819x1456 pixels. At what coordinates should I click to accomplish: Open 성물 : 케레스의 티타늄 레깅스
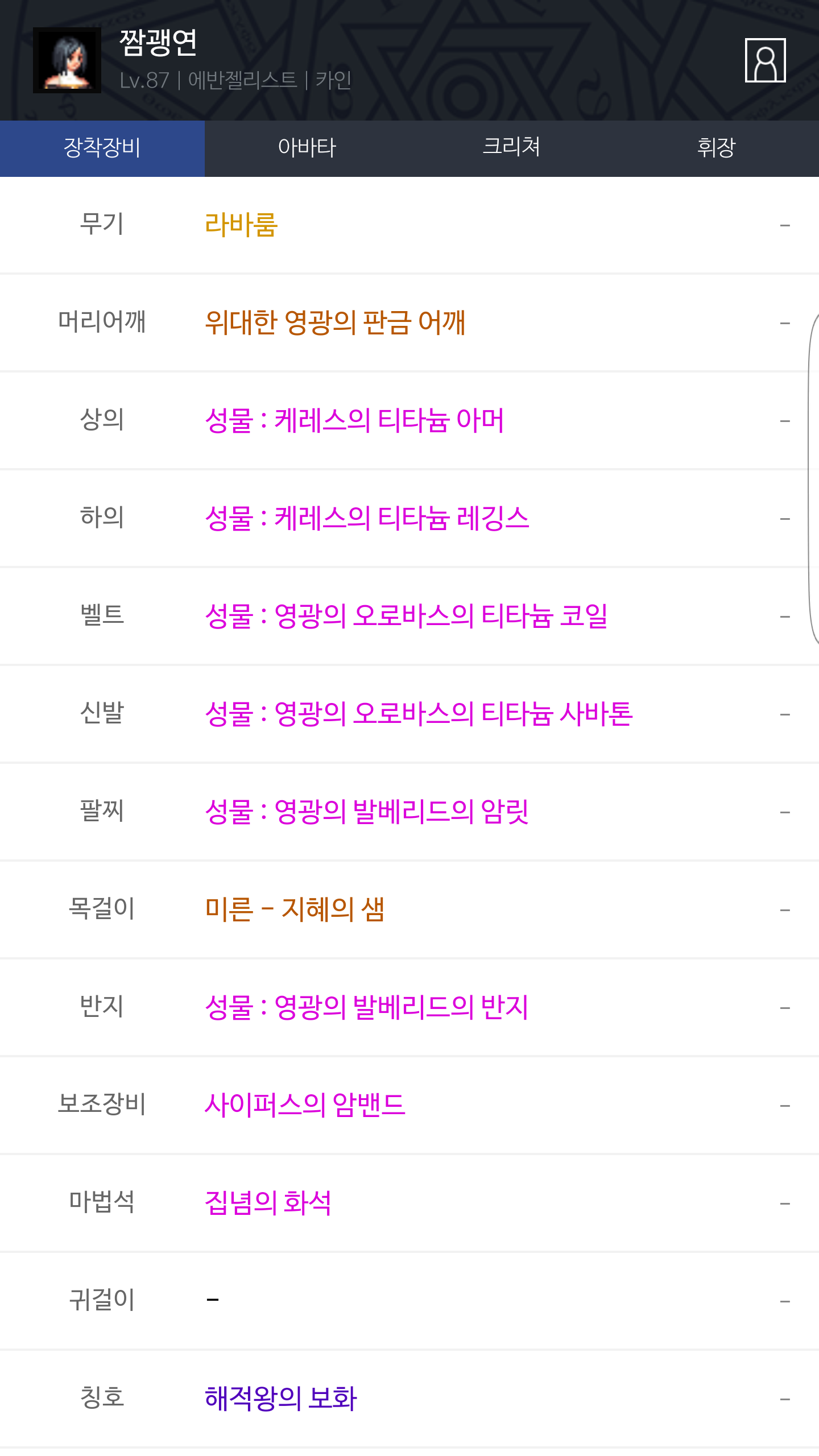(x=367, y=518)
